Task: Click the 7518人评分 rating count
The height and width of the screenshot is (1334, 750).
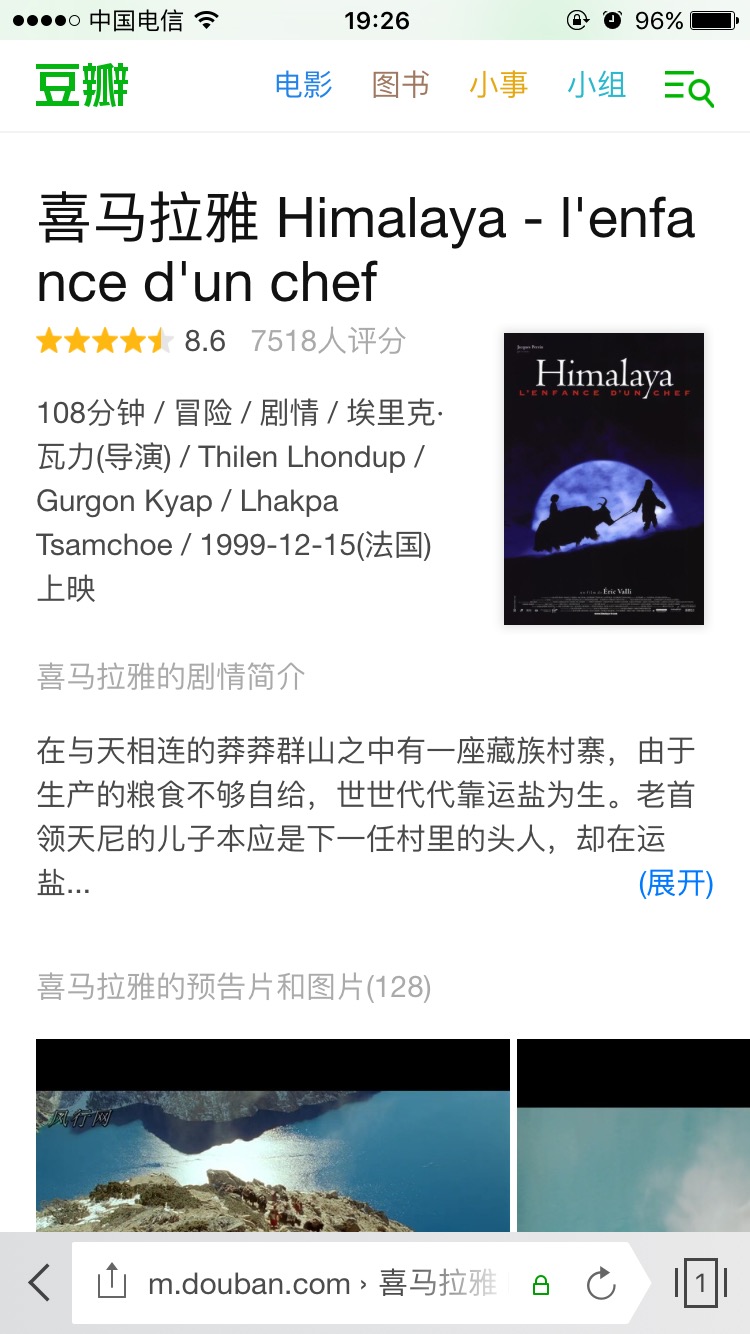Action: click(x=330, y=341)
